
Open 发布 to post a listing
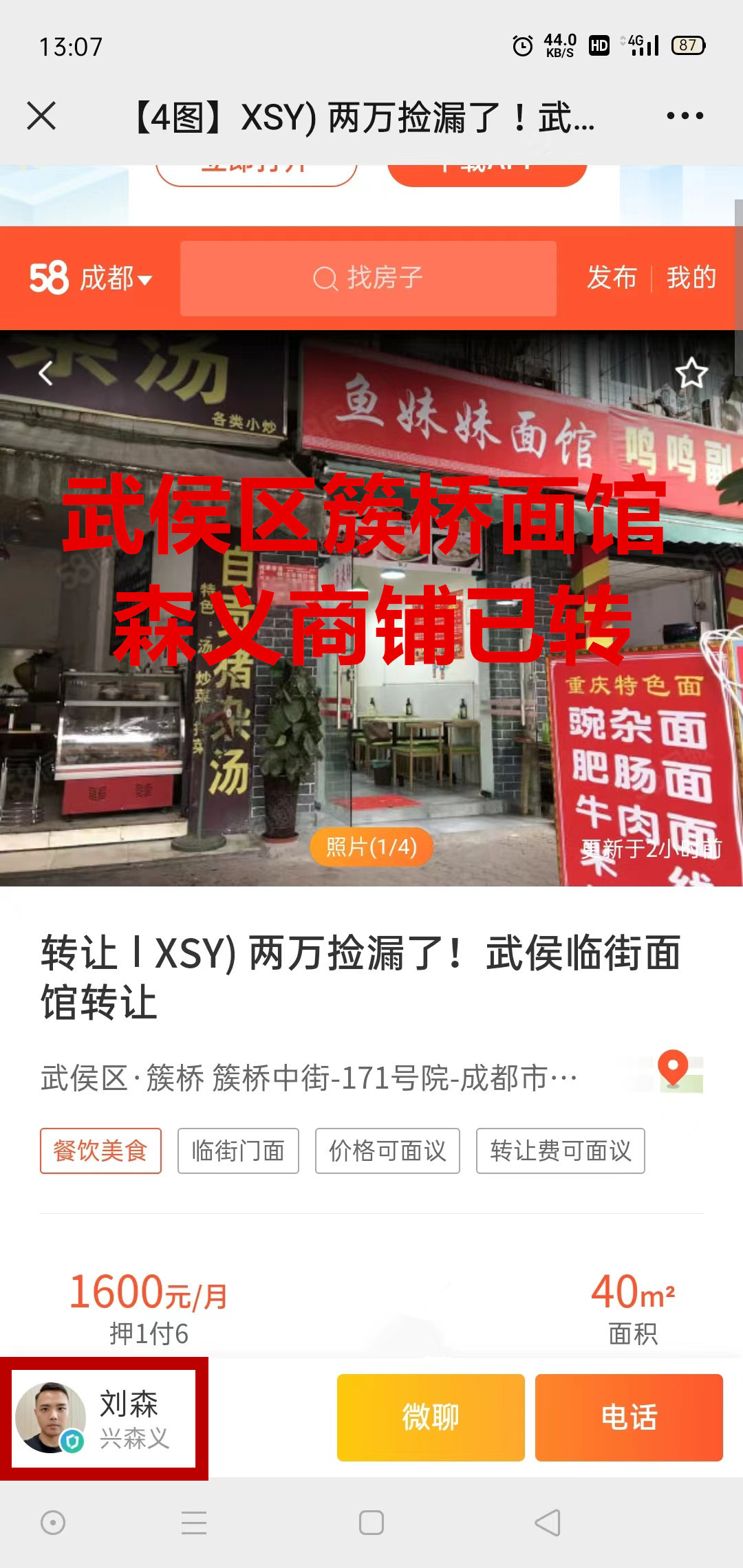612,278
